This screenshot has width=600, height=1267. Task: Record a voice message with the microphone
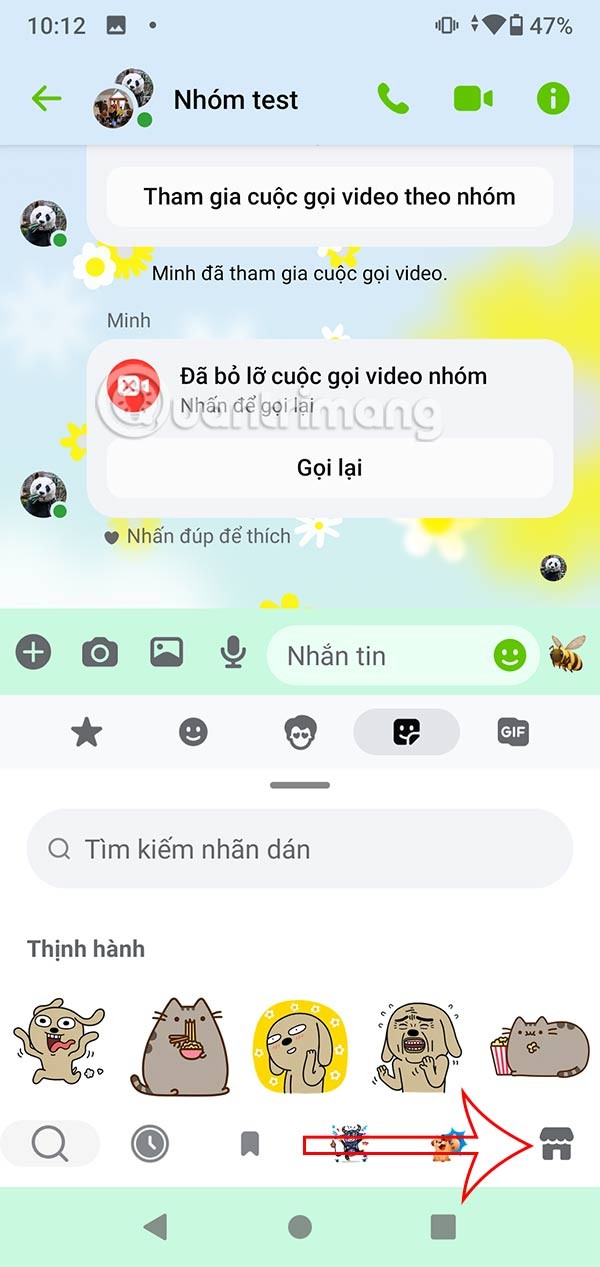(233, 654)
